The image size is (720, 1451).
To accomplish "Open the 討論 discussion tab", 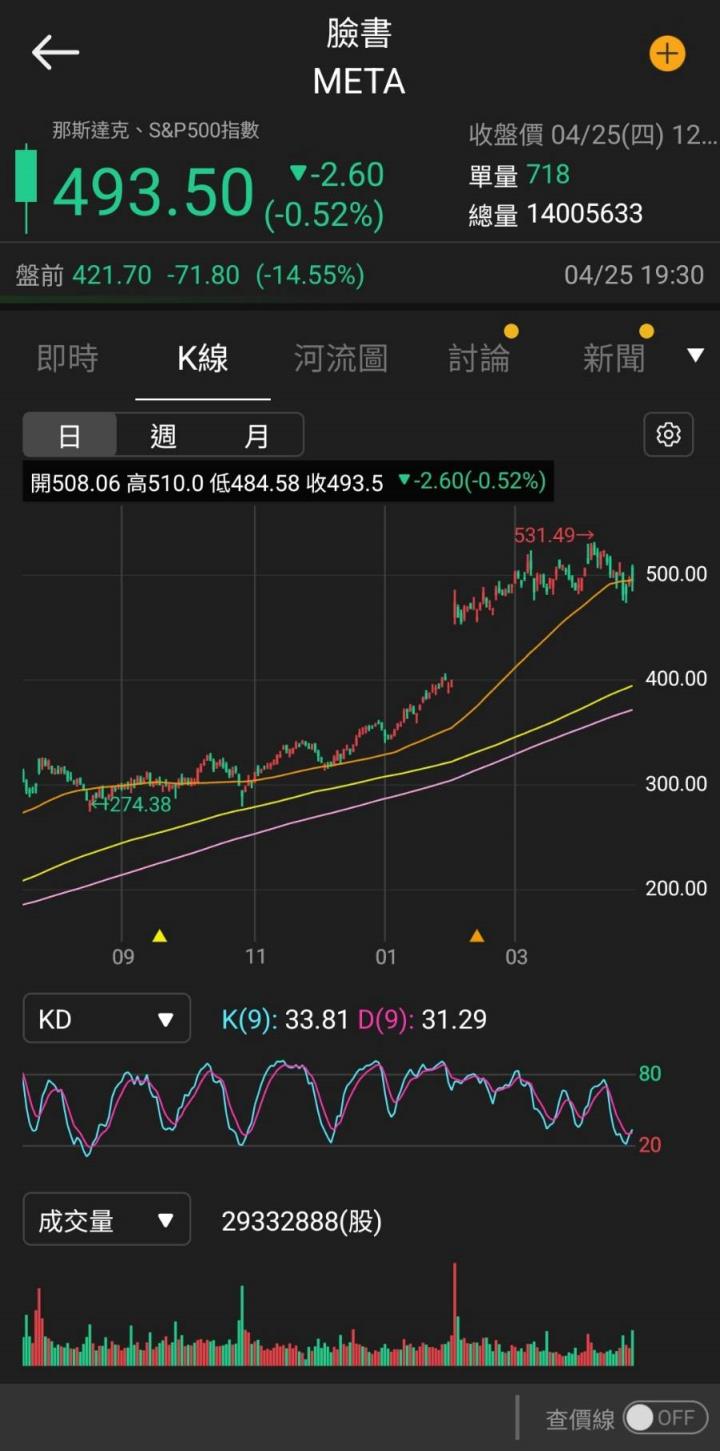I will tap(480, 357).
